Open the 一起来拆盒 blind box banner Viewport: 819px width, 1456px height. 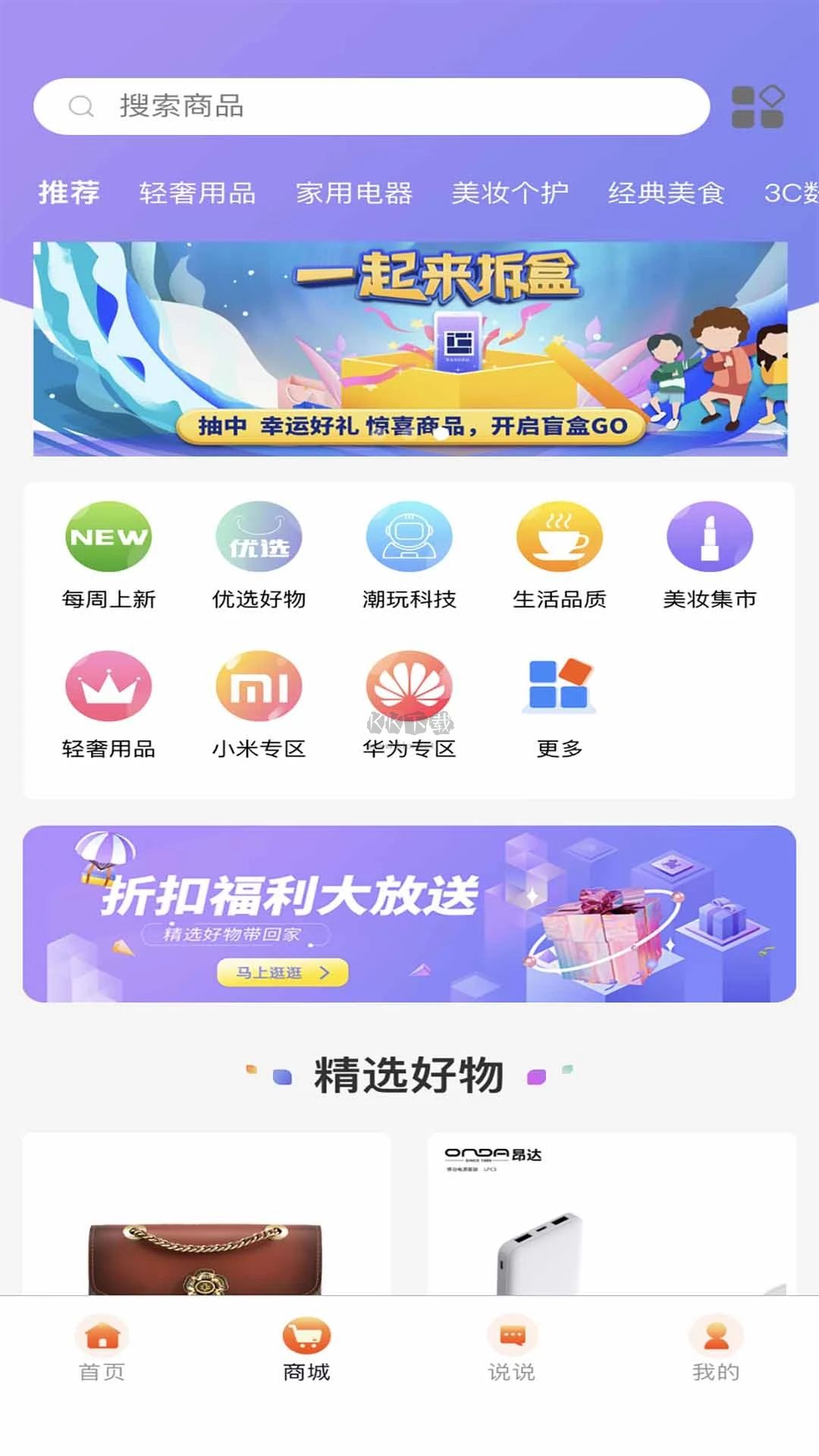(x=409, y=345)
